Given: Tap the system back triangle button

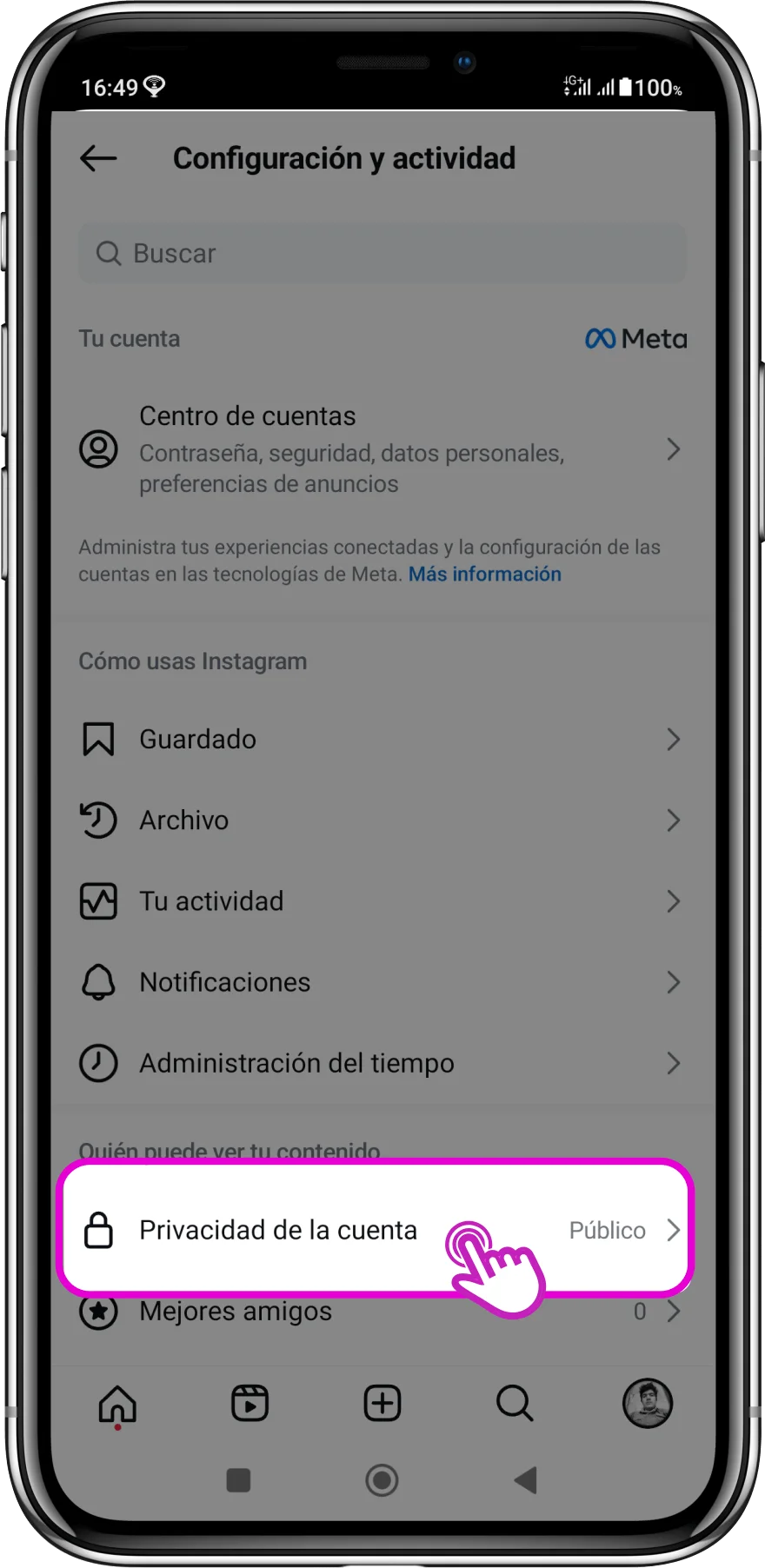Looking at the screenshot, I should point(525,1479).
